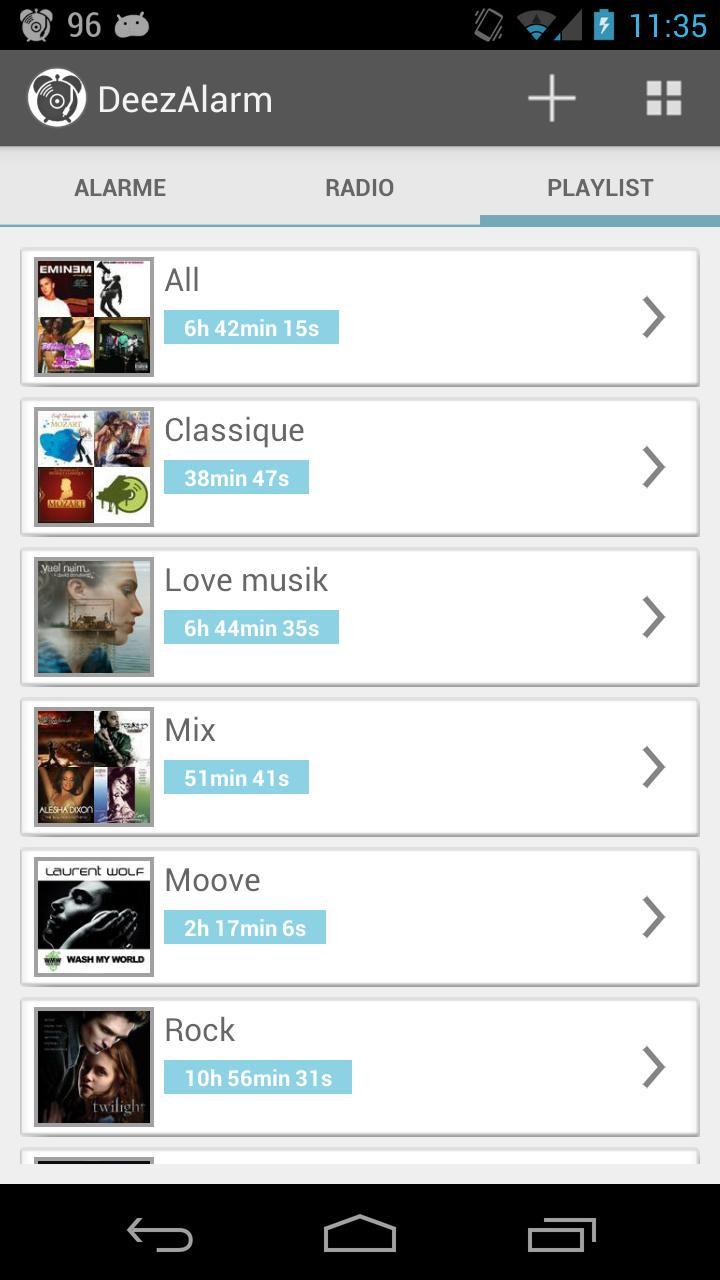Open the recent apps overview

[x=561, y=1235]
